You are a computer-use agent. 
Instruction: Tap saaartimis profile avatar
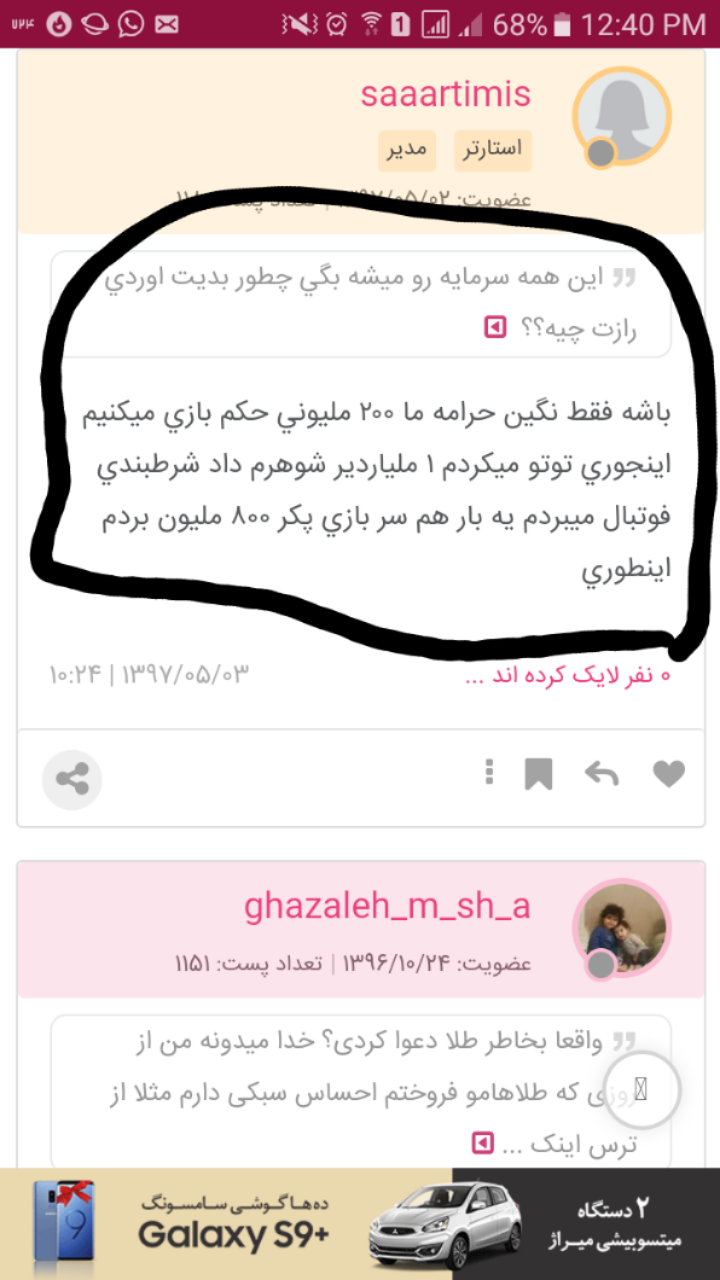point(620,116)
